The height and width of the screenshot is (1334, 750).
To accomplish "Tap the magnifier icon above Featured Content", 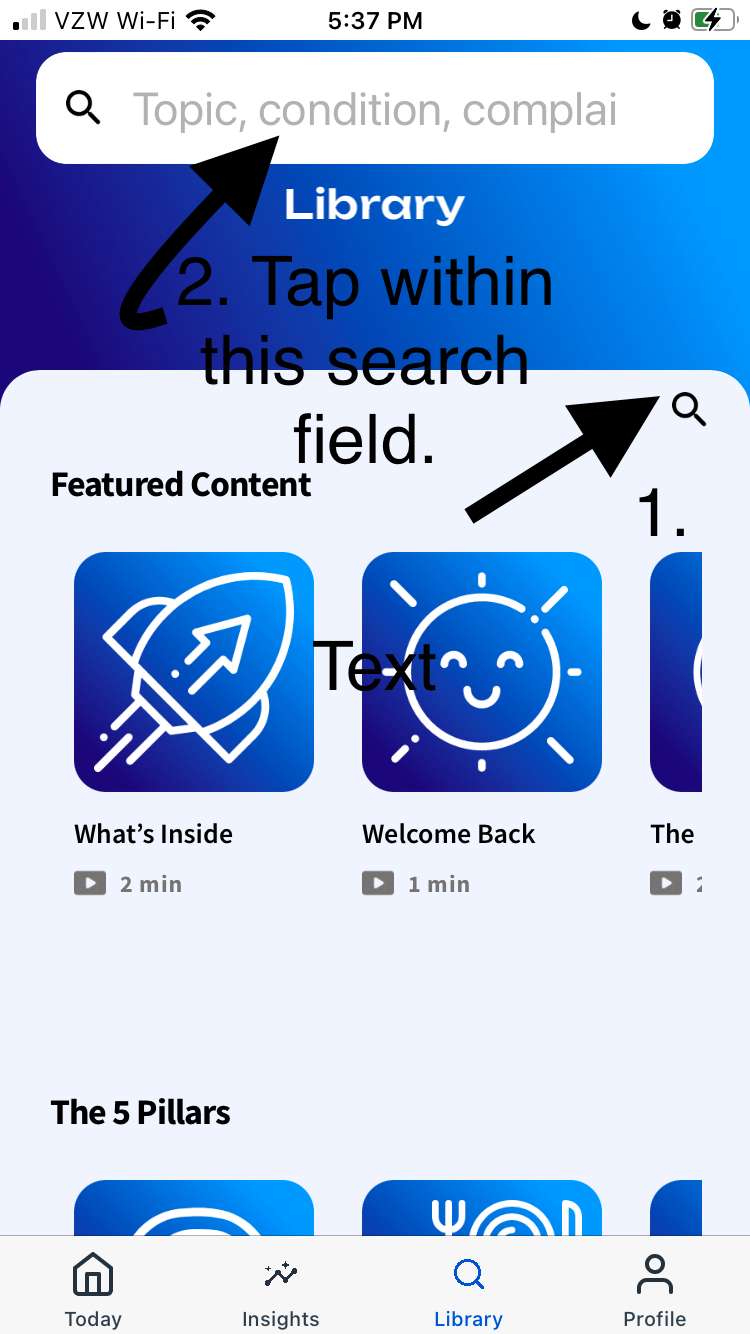I will pyautogui.click(x=689, y=409).
